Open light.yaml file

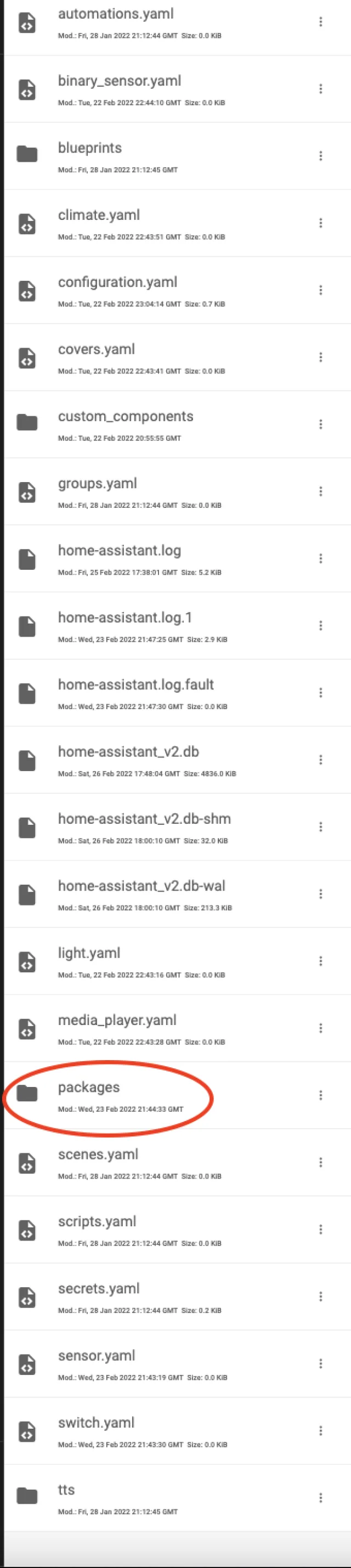click(89, 953)
